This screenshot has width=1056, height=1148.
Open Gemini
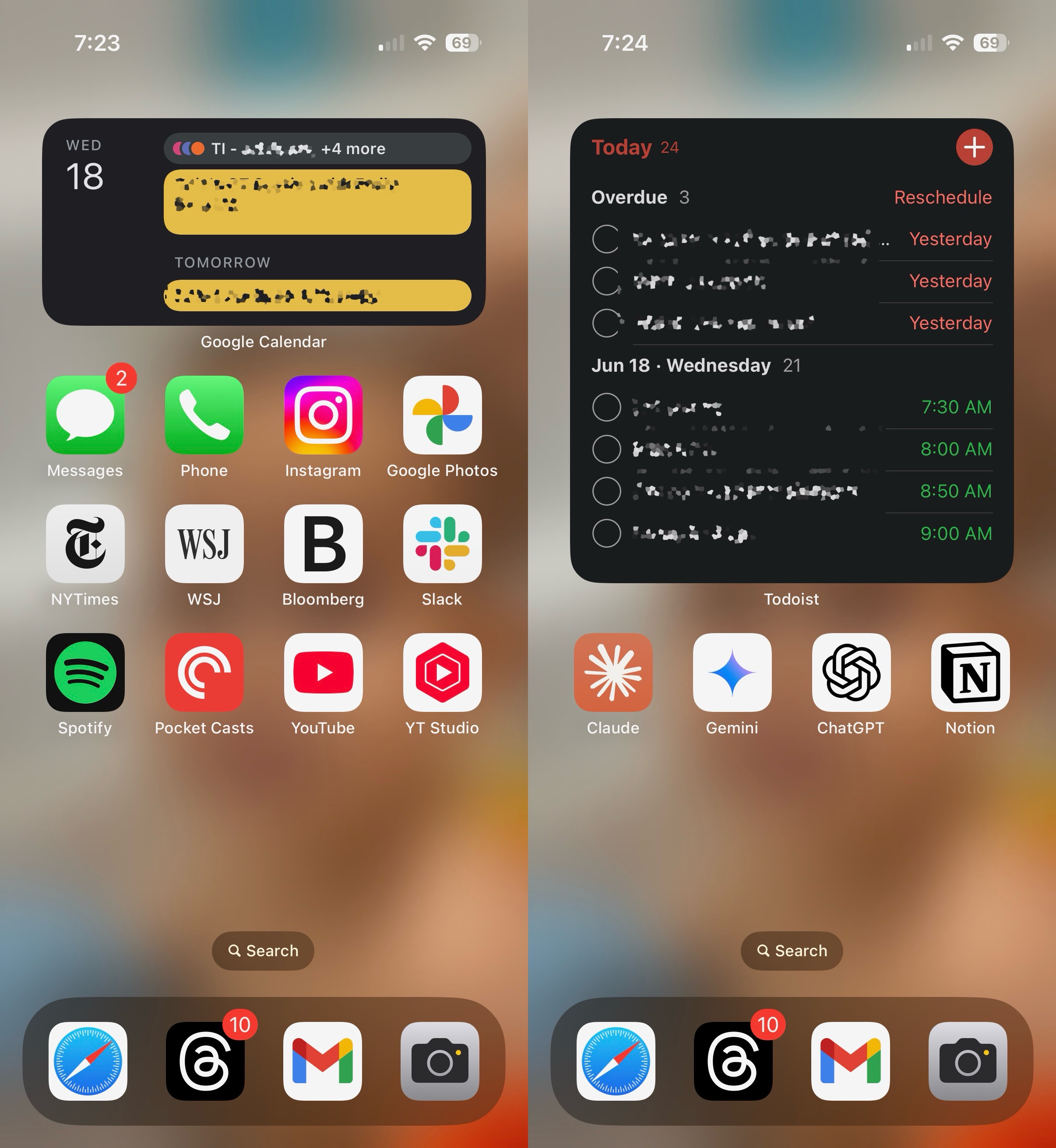(732, 673)
